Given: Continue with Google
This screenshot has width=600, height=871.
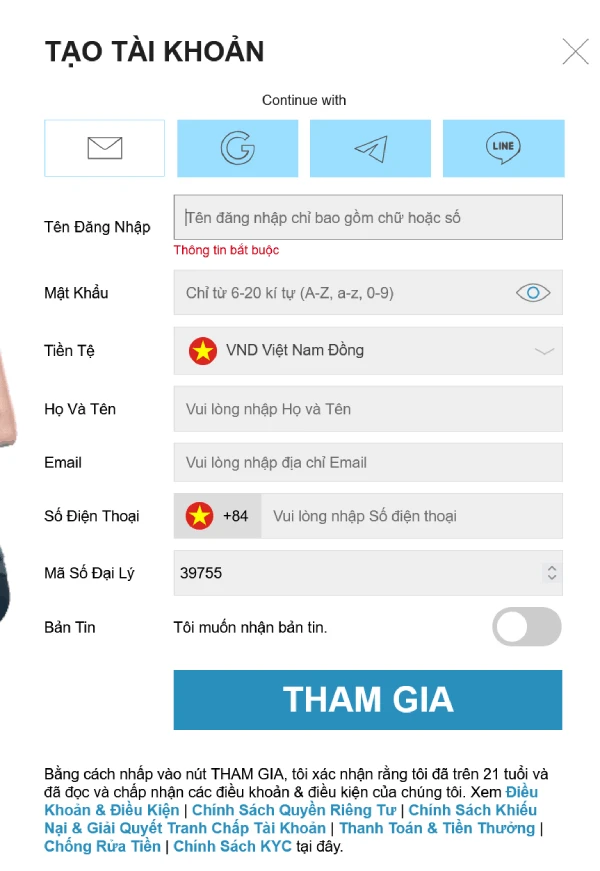Looking at the screenshot, I should pos(237,148).
